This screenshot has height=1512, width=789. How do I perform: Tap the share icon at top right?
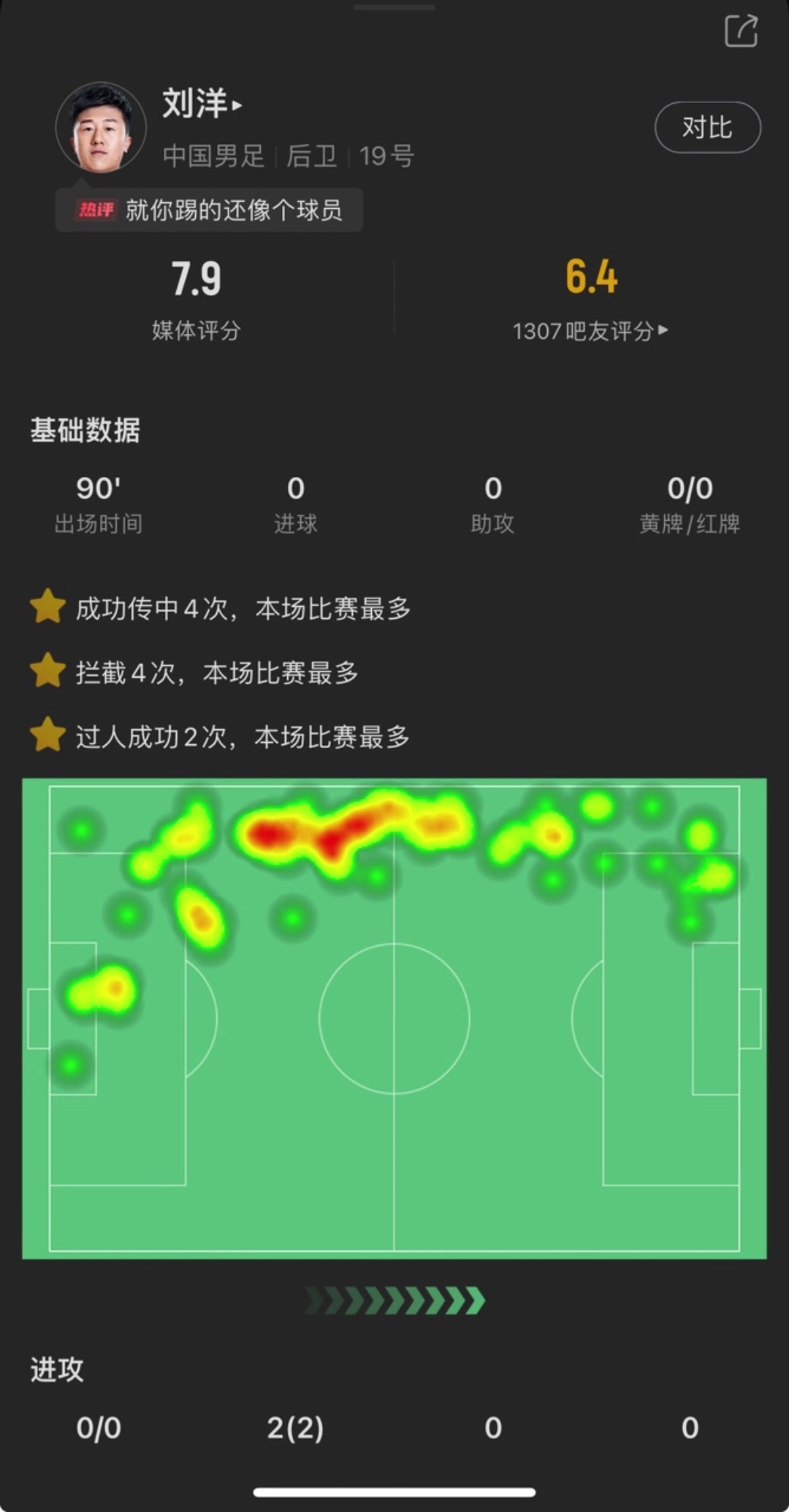click(x=741, y=31)
